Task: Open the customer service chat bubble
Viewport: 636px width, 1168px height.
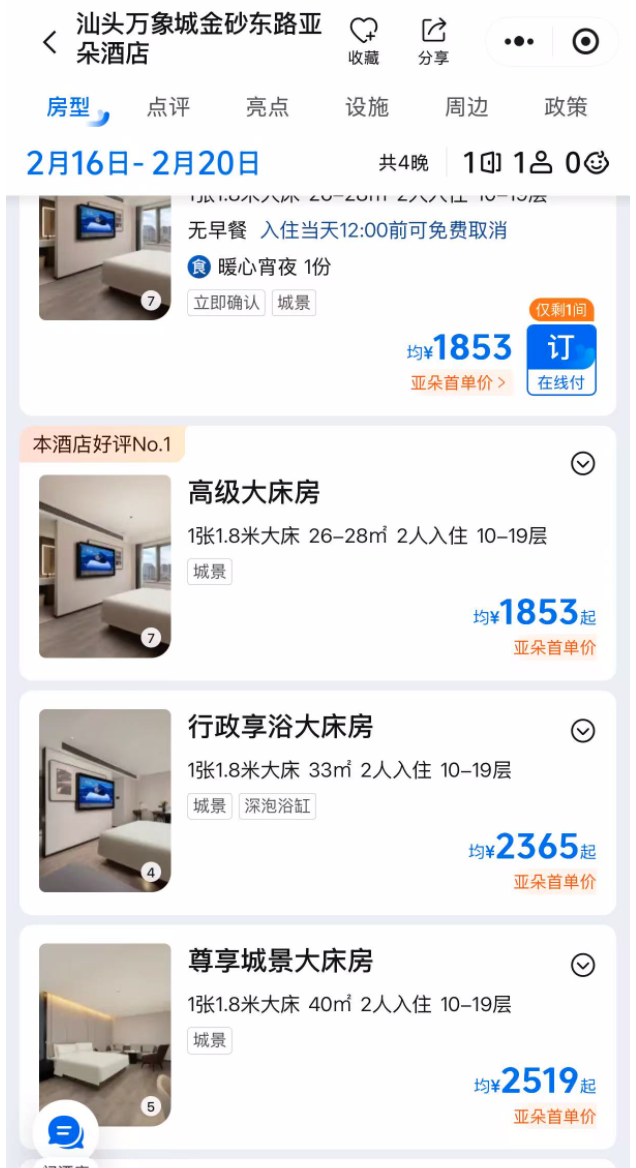Action: point(66,1132)
